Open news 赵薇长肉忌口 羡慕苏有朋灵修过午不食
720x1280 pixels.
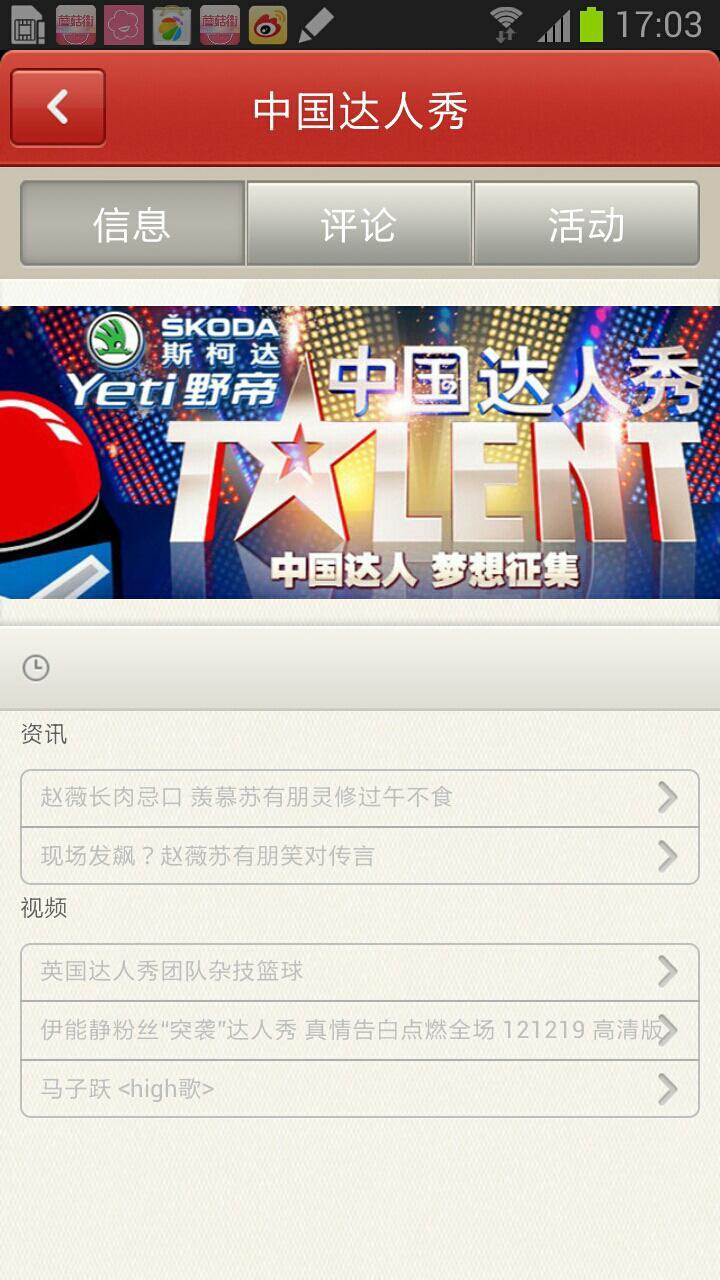click(359, 798)
